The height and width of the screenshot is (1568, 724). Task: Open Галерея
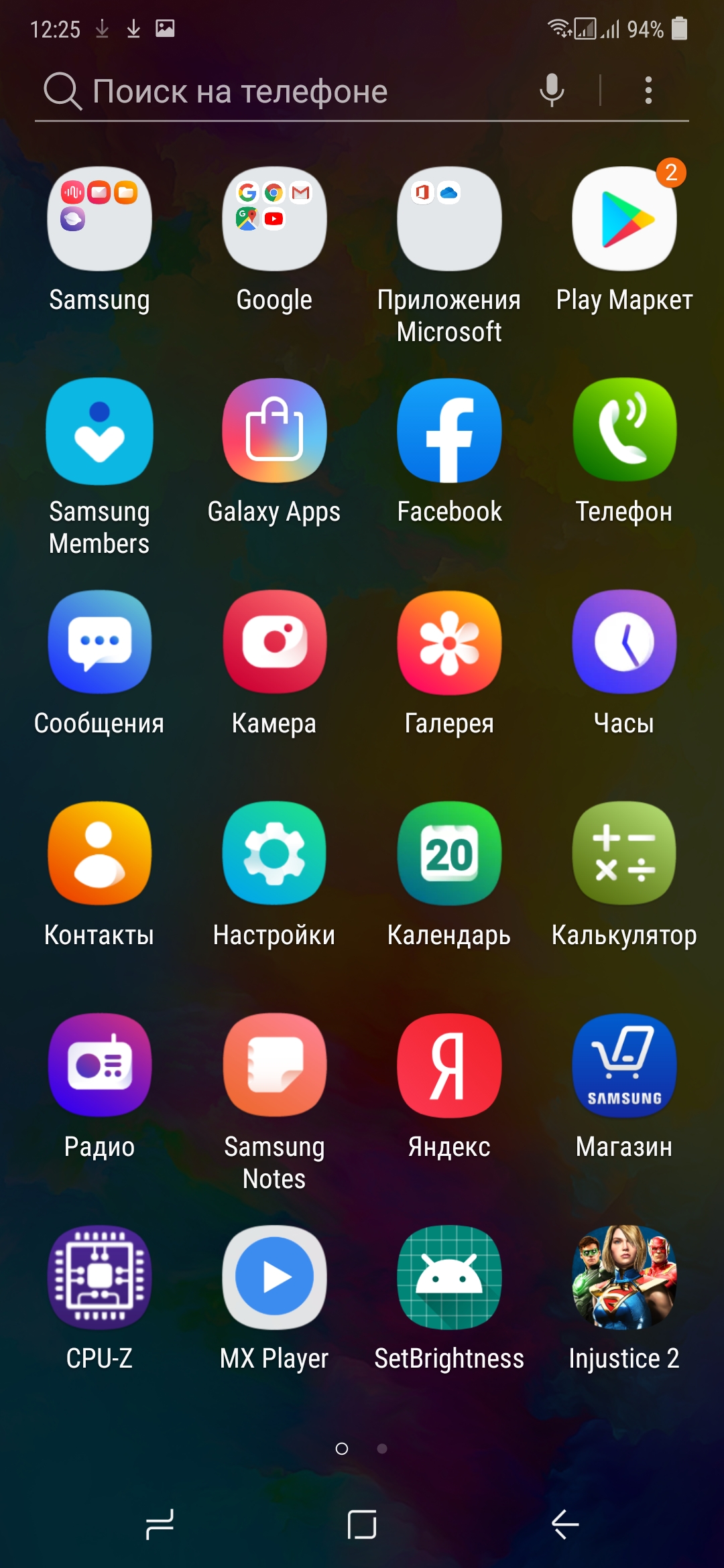click(x=449, y=642)
